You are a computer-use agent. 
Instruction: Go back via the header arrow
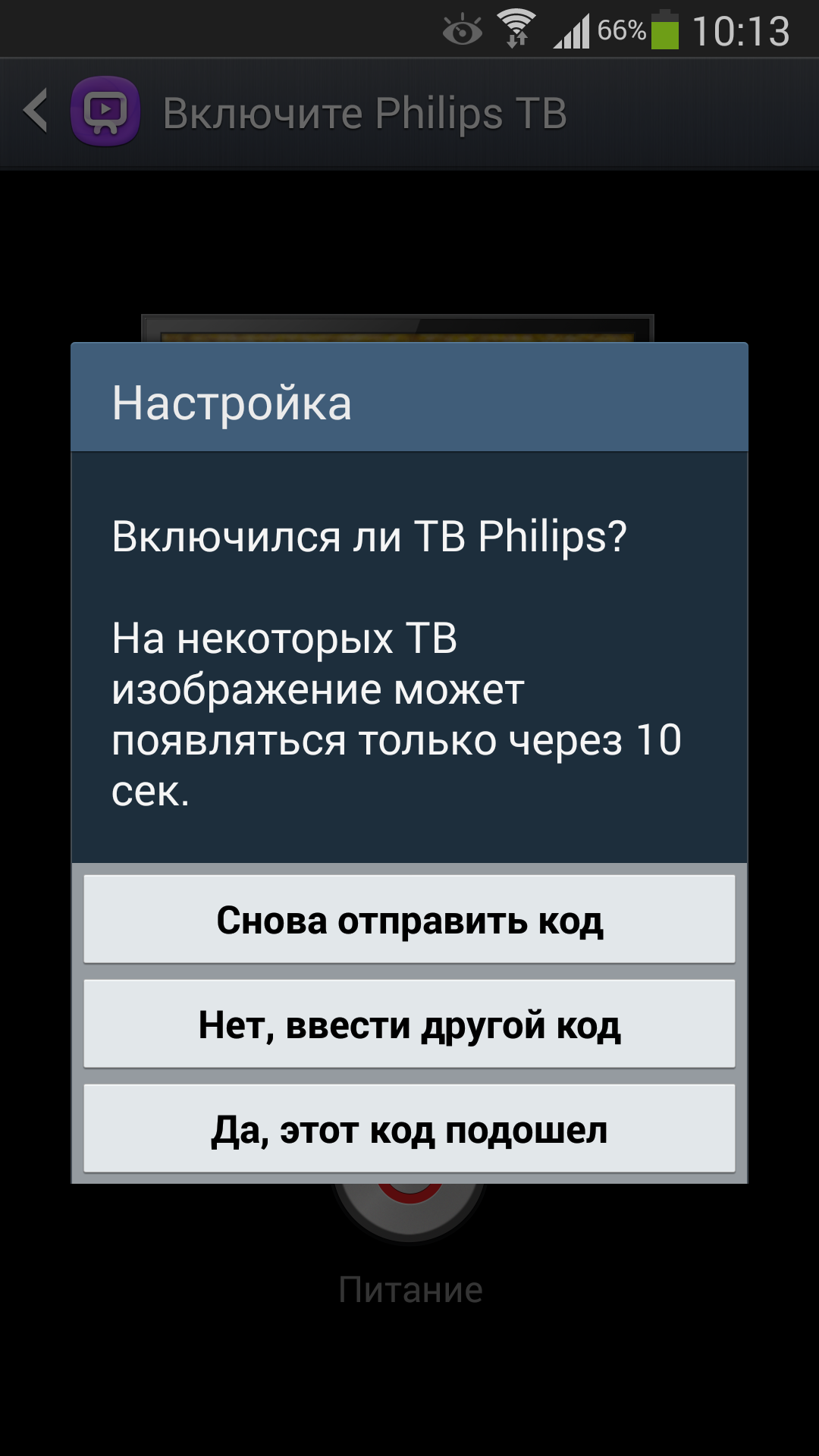pos(36,111)
